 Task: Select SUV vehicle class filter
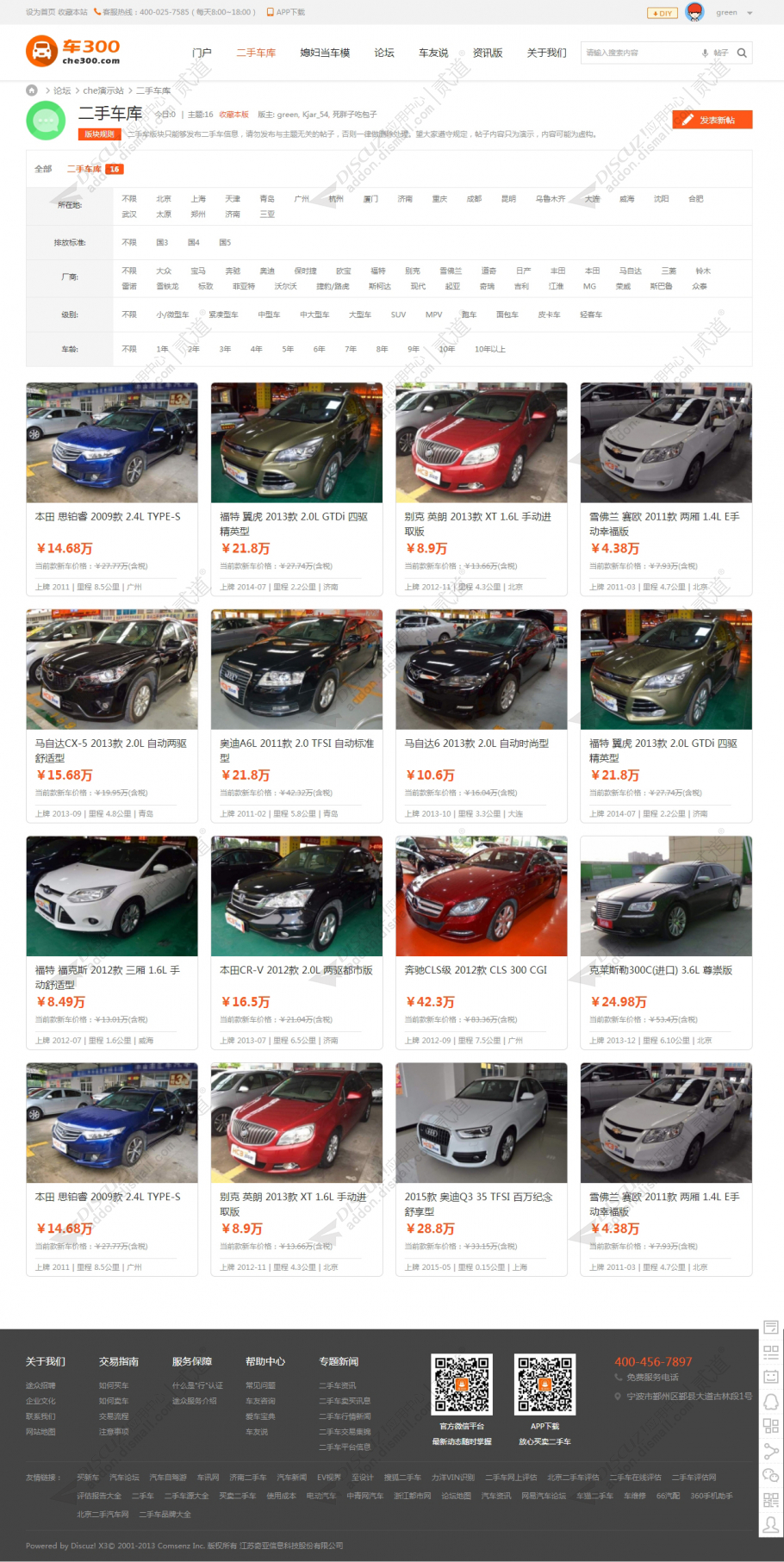(x=398, y=315)
